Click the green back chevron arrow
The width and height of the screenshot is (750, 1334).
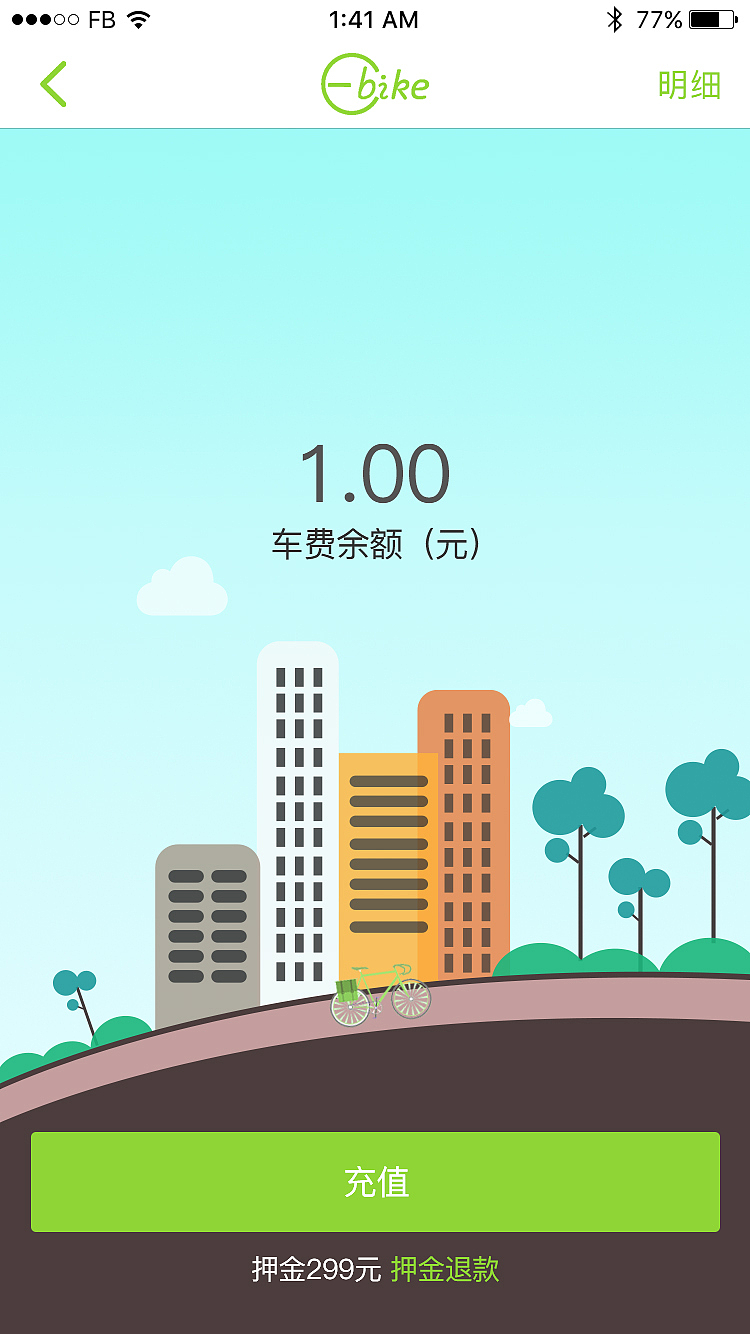point(55,84)
